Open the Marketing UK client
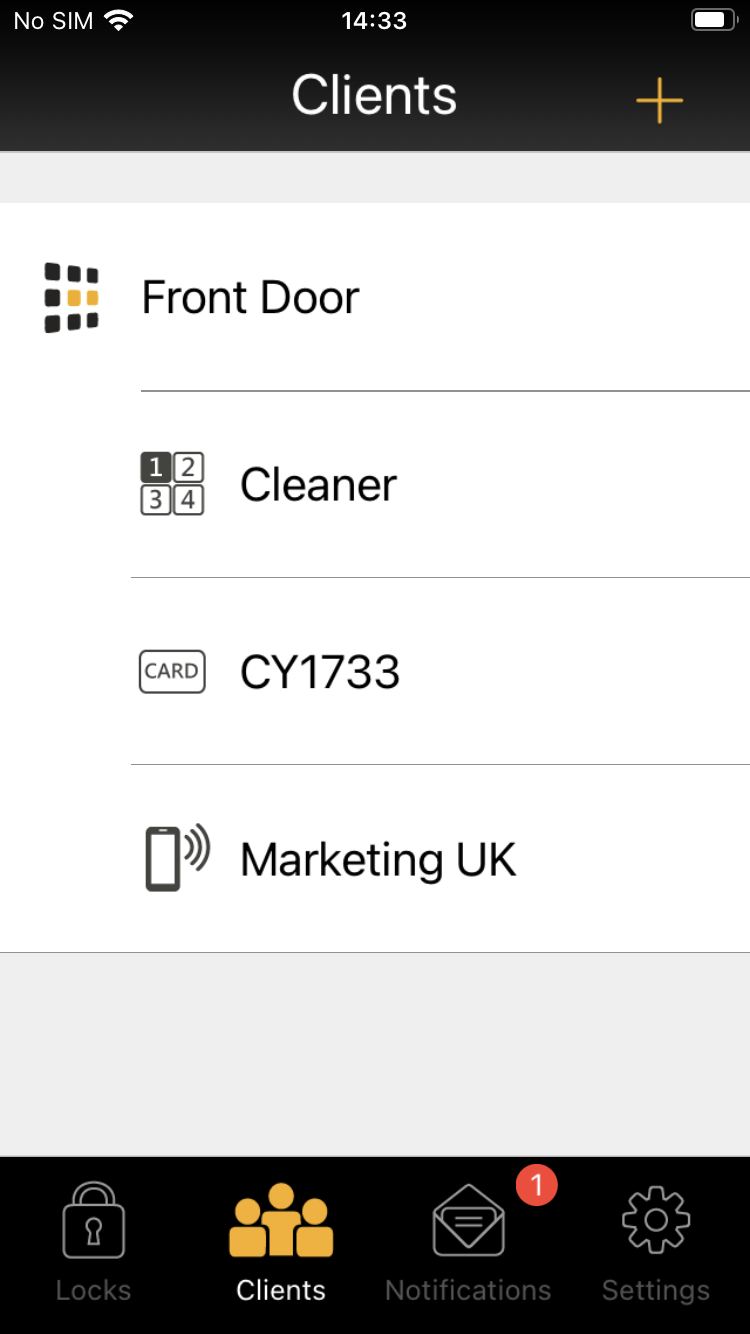 (x=375, y=859)
